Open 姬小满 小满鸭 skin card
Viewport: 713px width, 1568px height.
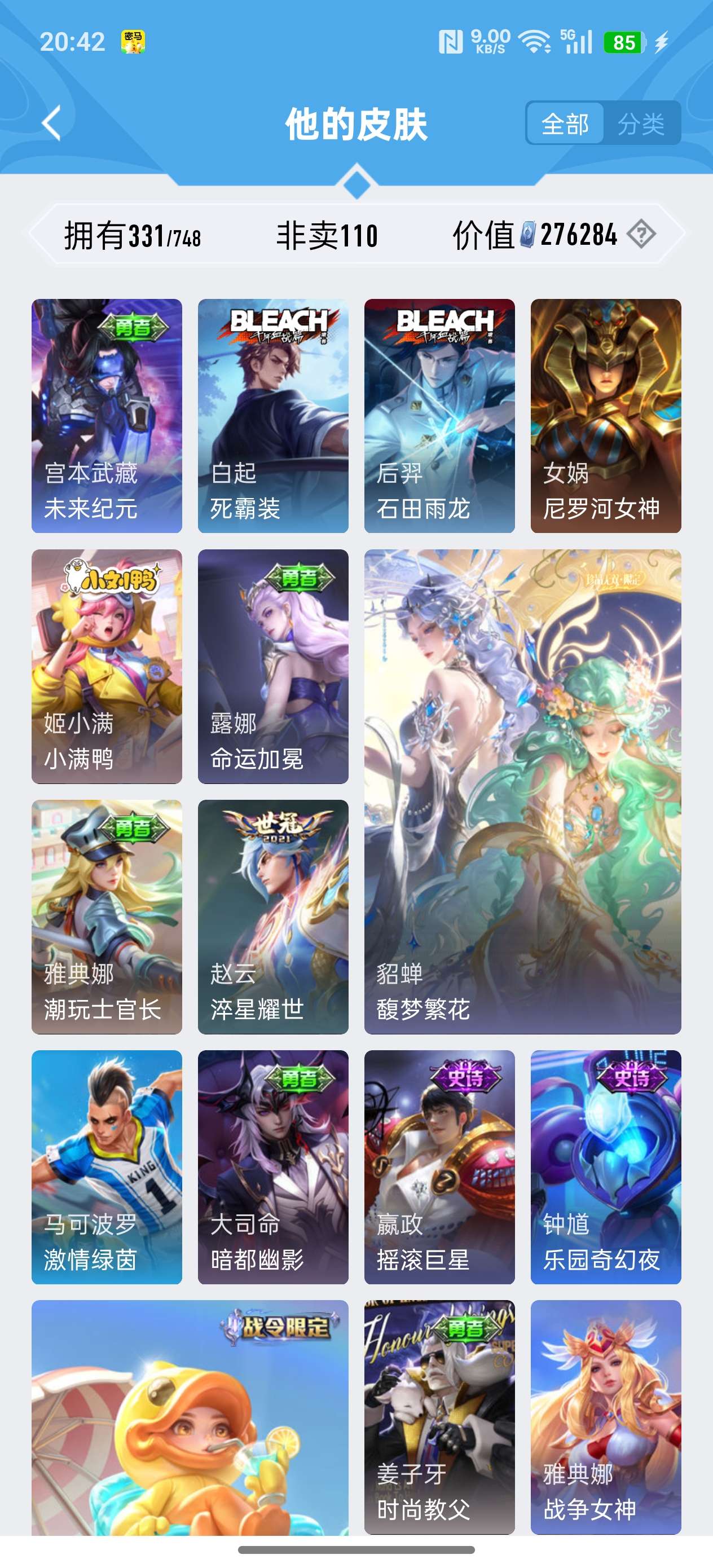[107, 666]
